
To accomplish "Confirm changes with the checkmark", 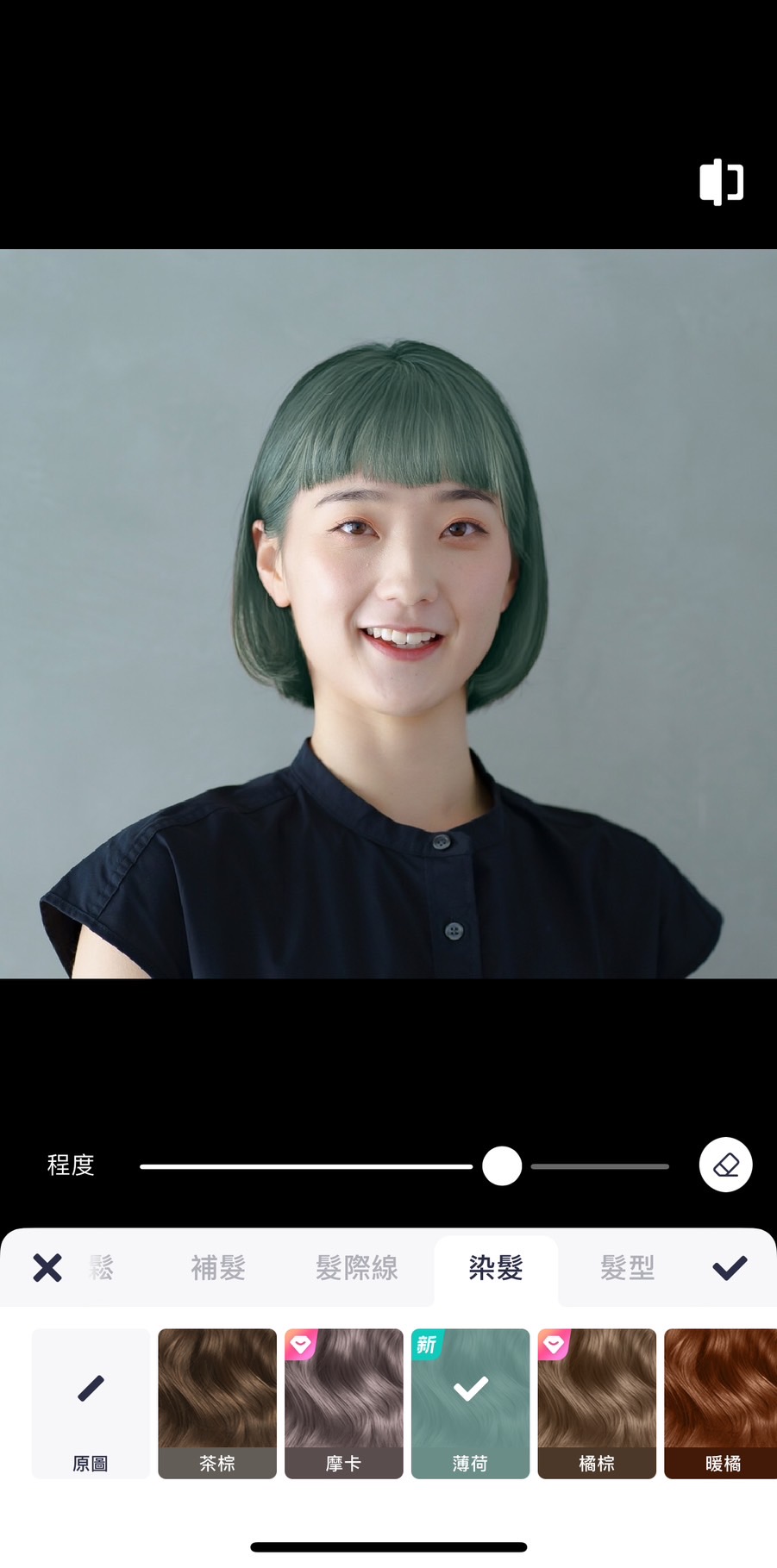I will (730, 1267).
